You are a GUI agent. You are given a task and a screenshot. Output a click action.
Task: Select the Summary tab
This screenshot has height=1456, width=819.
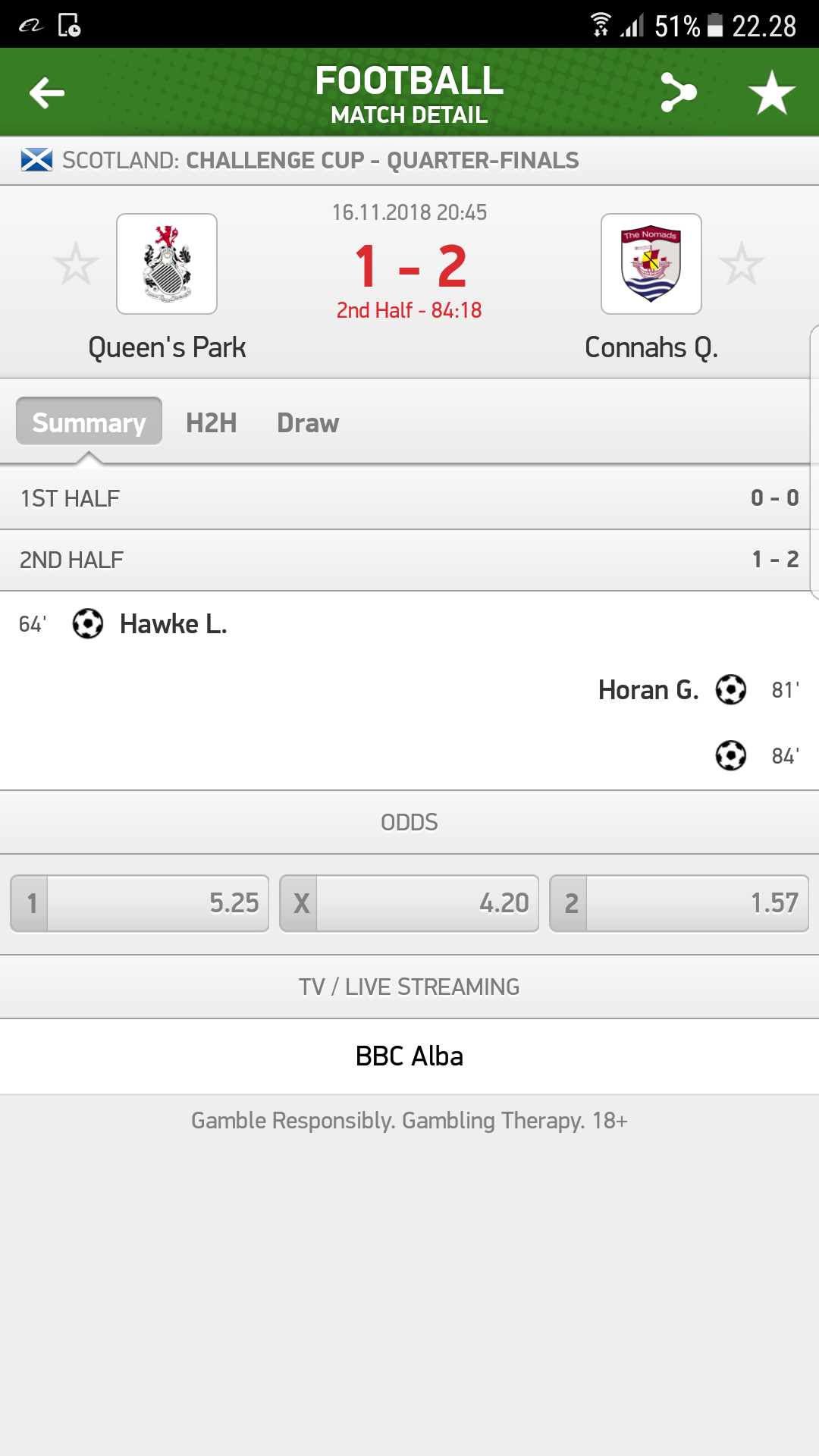pyautogui.click(x=89, y=421)
